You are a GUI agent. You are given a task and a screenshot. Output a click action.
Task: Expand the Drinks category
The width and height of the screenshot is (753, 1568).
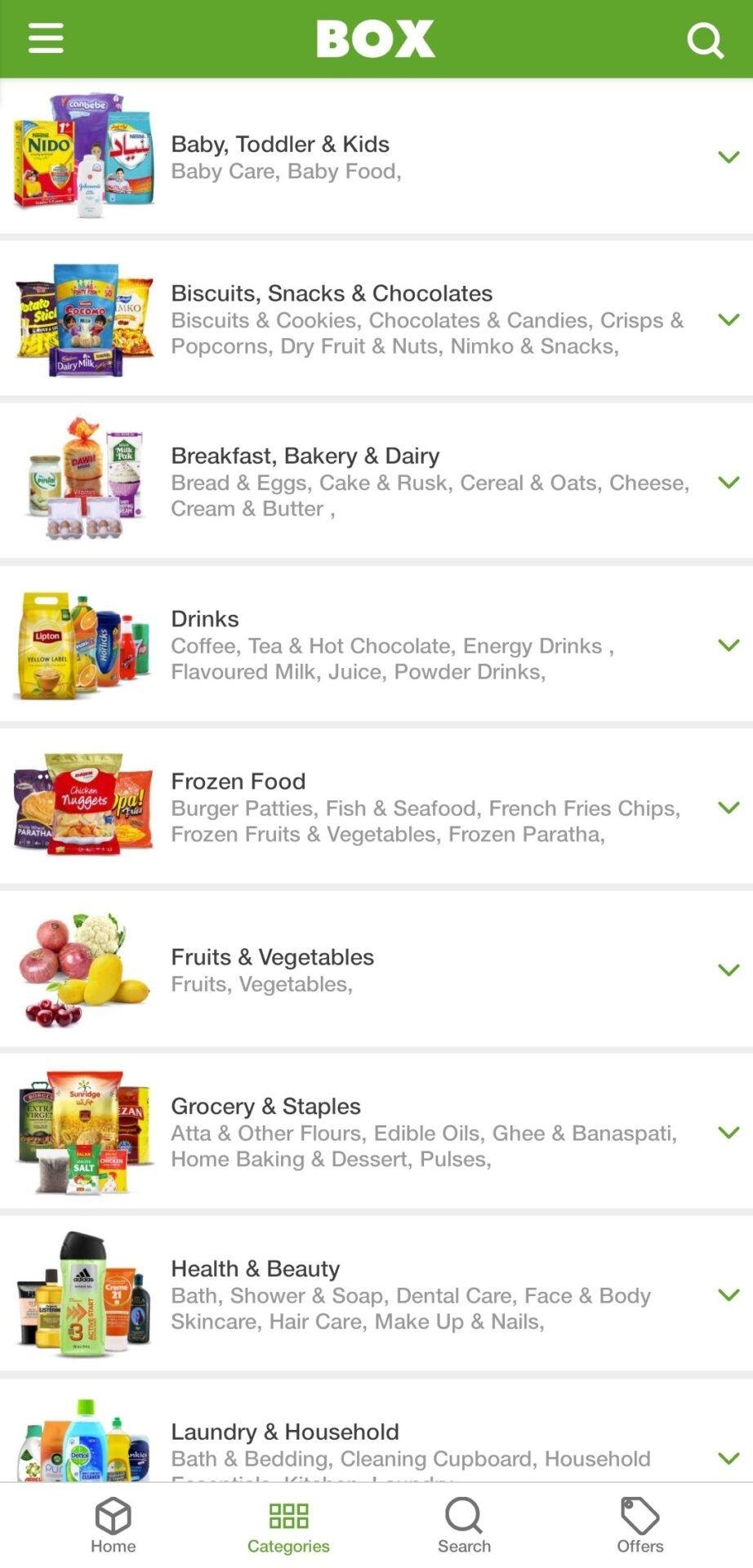pyautogui.click(x=728, y=644)
